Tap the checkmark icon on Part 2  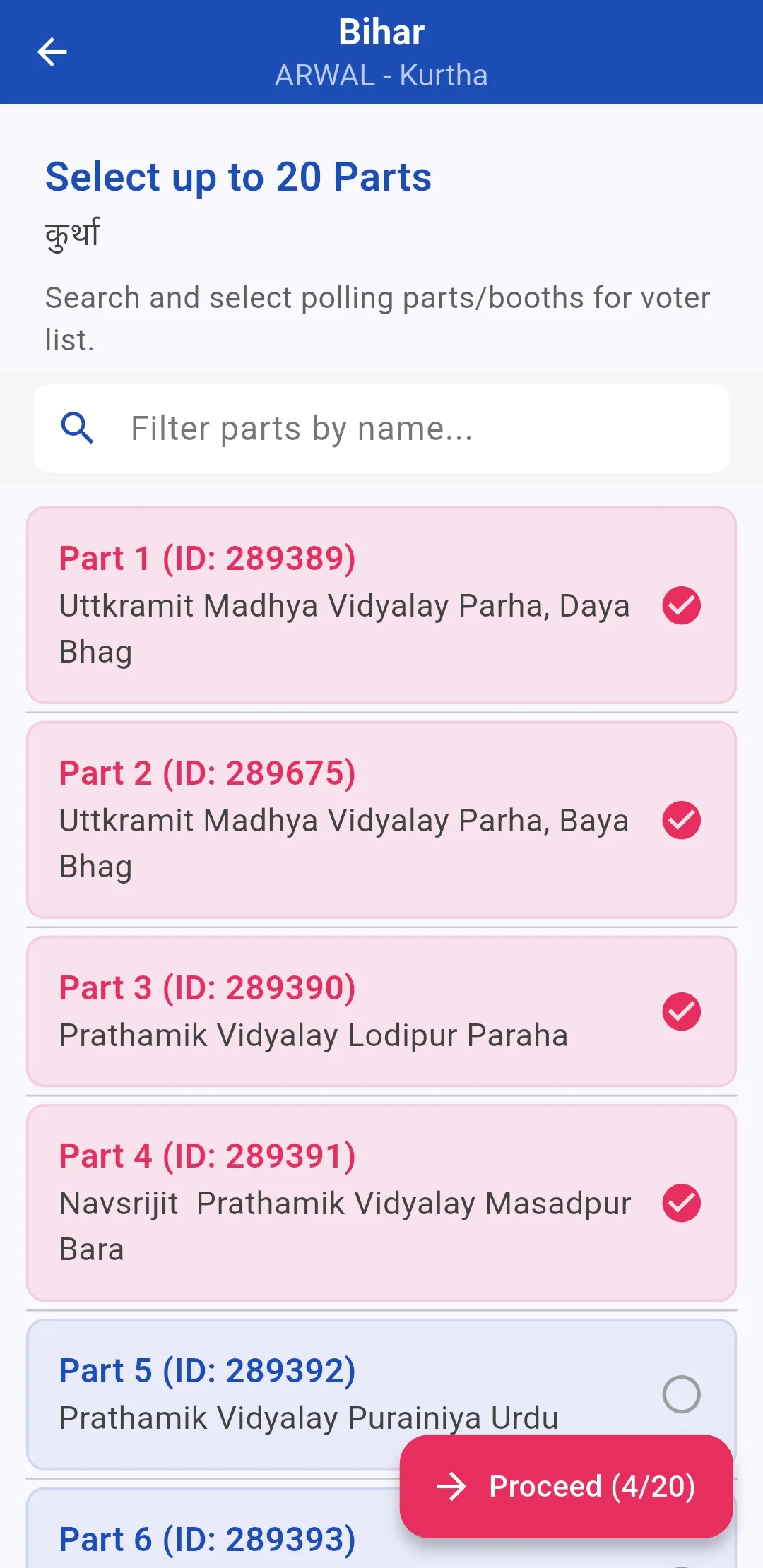[x=681, y=820]
